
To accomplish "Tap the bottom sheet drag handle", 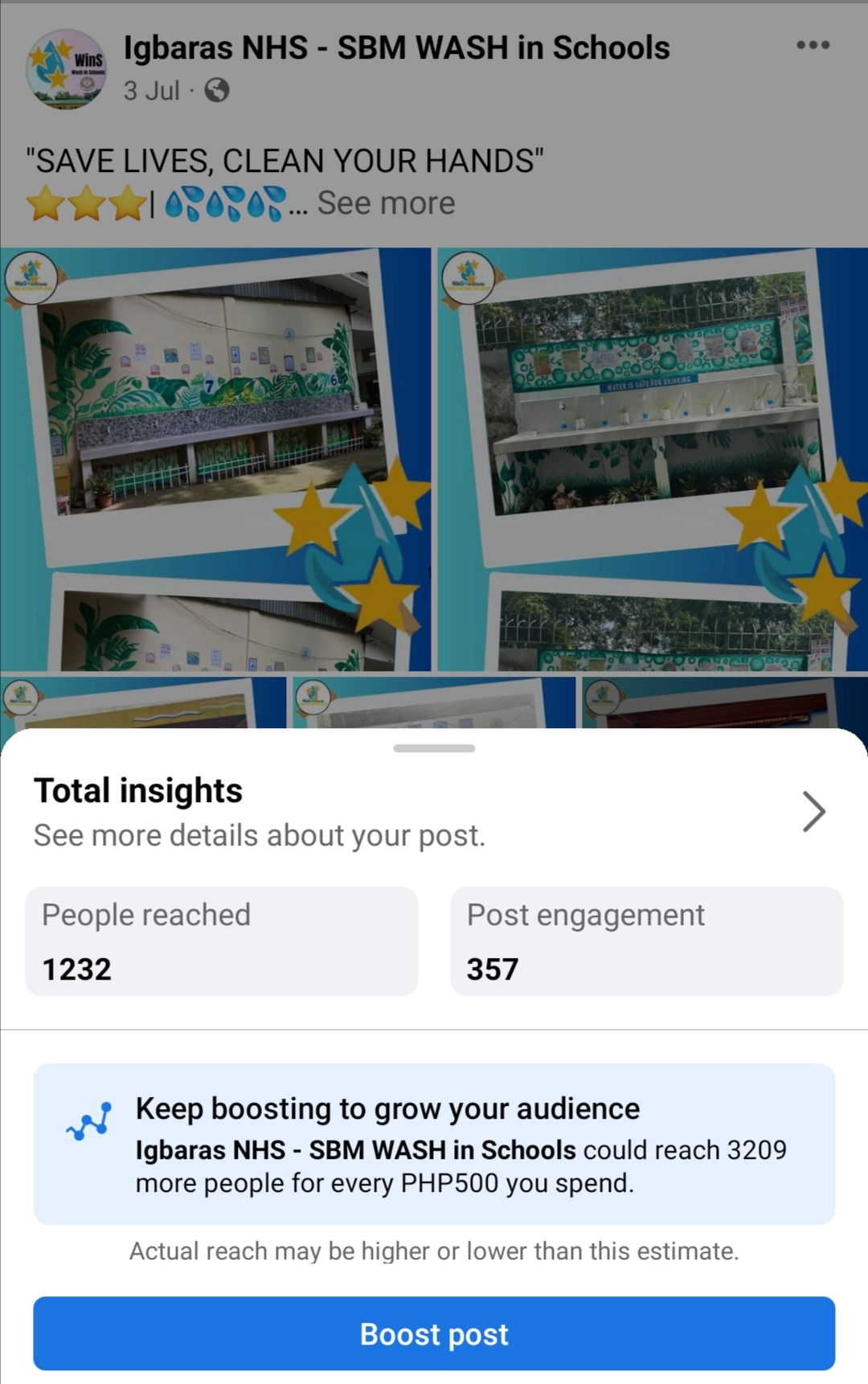I will point(434,748).
